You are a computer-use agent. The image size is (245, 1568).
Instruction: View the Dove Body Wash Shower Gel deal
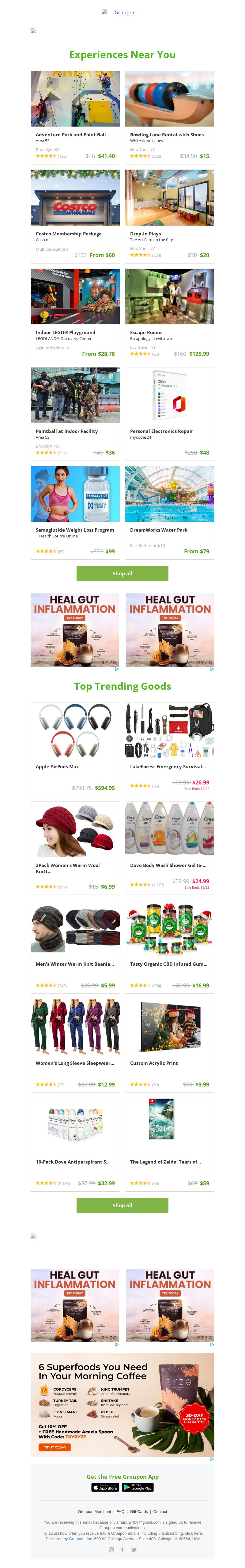(x=169, y=847)
